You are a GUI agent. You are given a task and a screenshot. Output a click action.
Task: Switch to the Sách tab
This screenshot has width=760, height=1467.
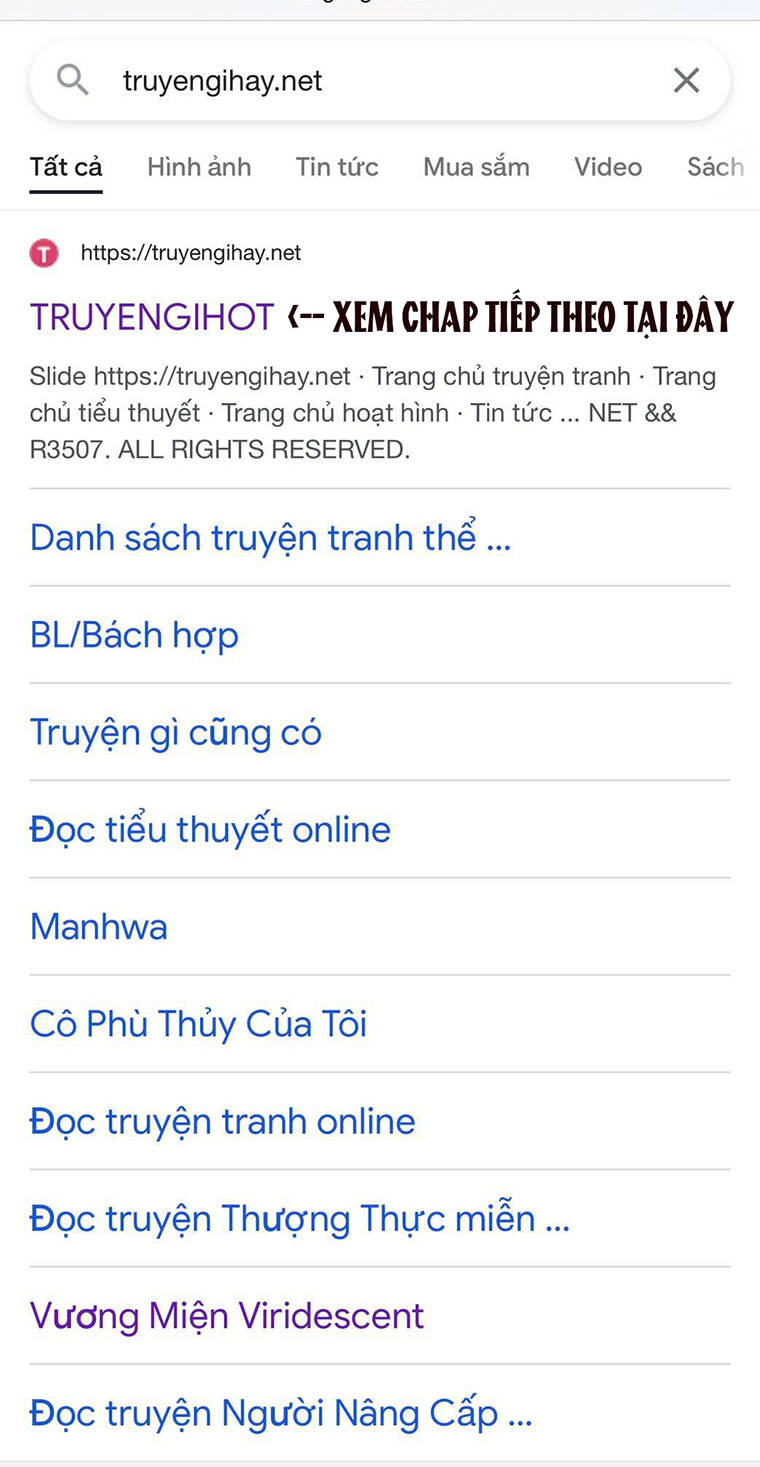click(x=716, y=167)
